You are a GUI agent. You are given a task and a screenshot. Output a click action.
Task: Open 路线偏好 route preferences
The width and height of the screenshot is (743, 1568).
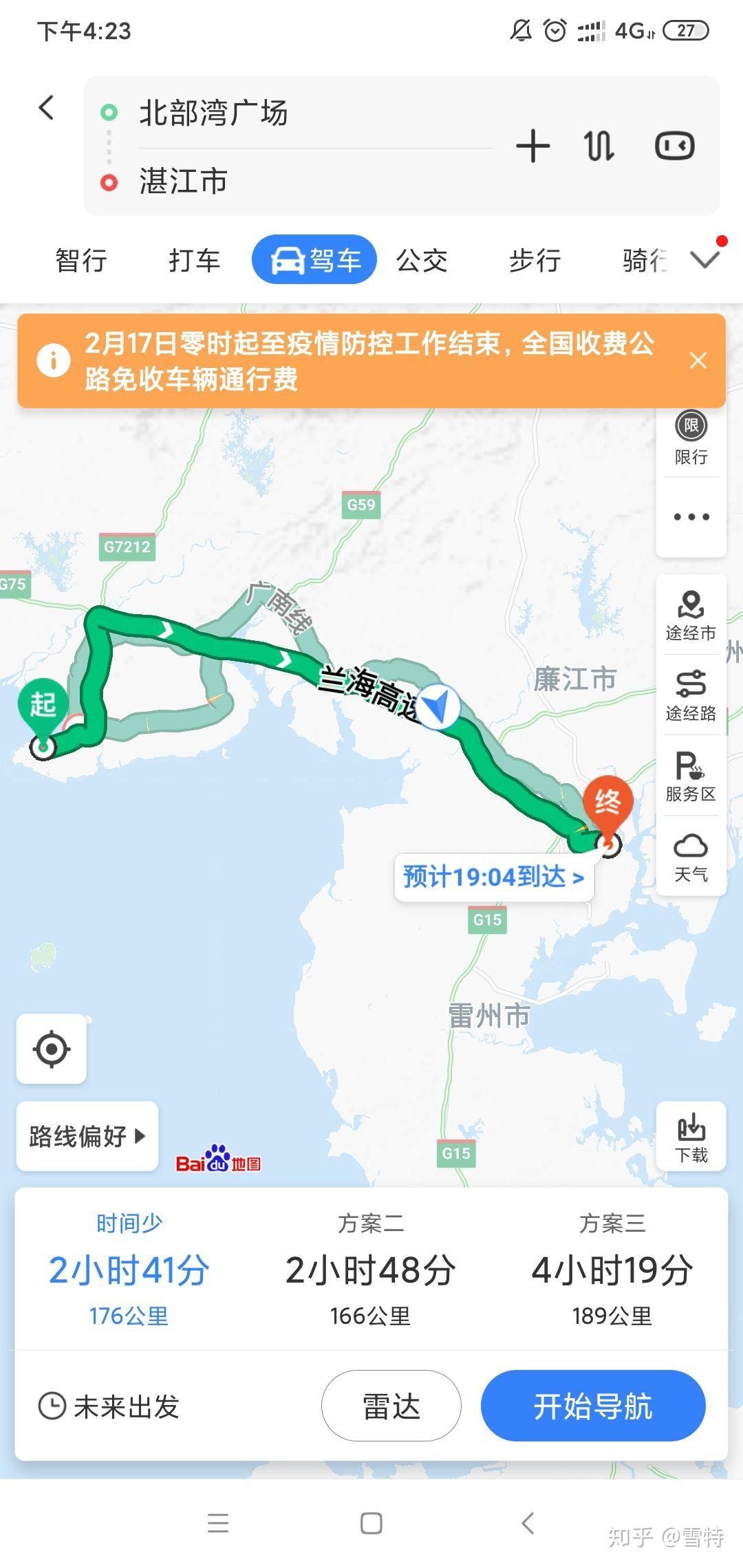coord(87,1136)
